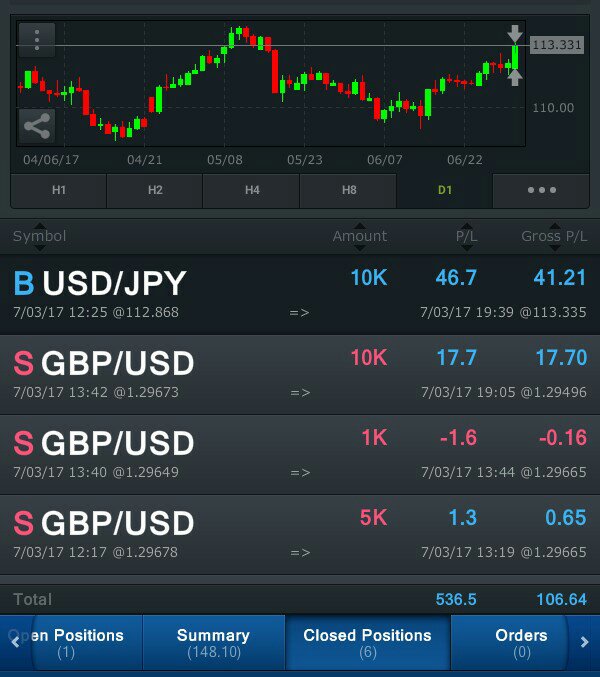Viewport: 600px width, 677px height.
Task: Switch chart to H1 timeframe
Action: click(59, 190)
